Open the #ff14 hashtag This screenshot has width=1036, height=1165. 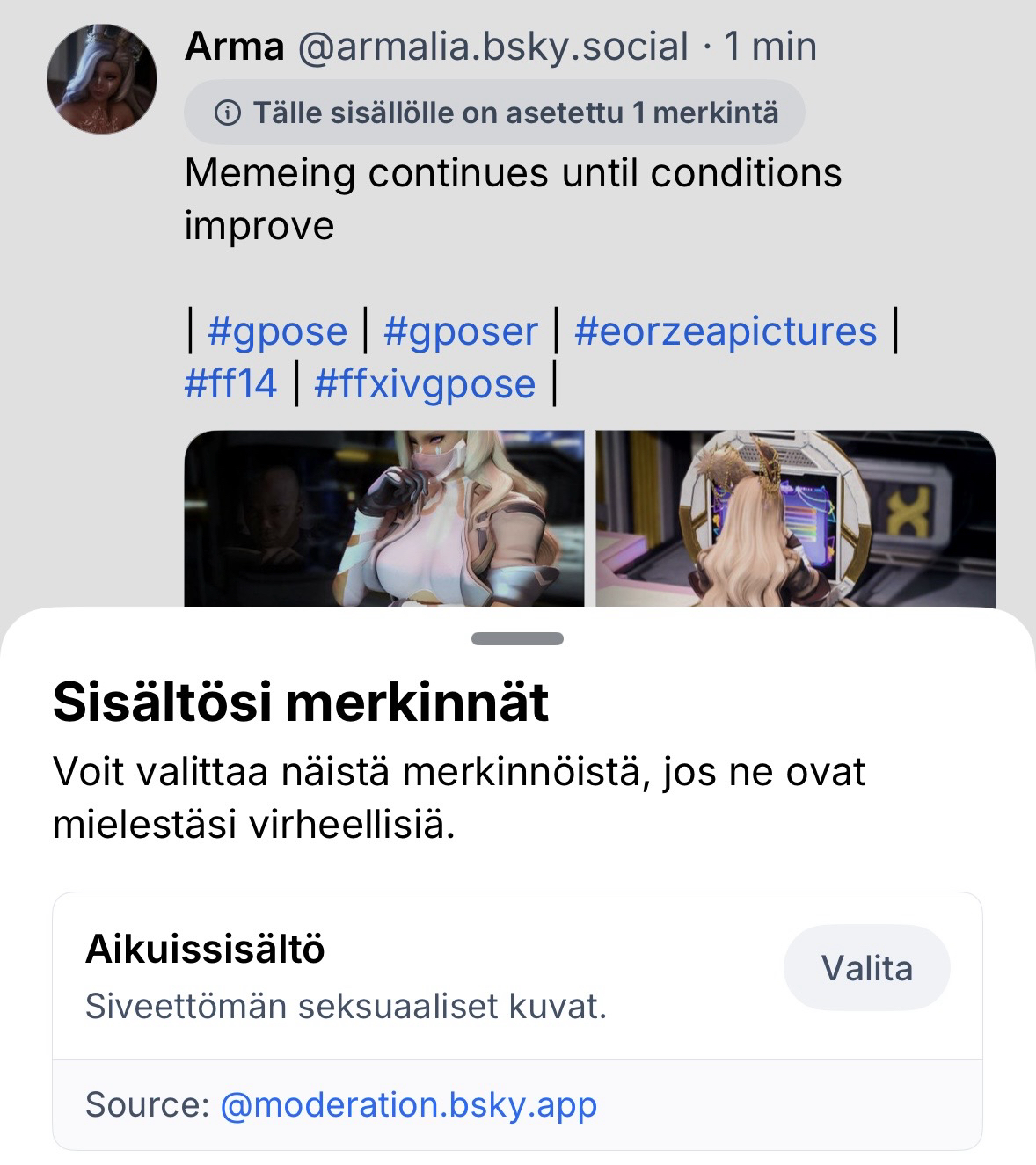point(230,384)
